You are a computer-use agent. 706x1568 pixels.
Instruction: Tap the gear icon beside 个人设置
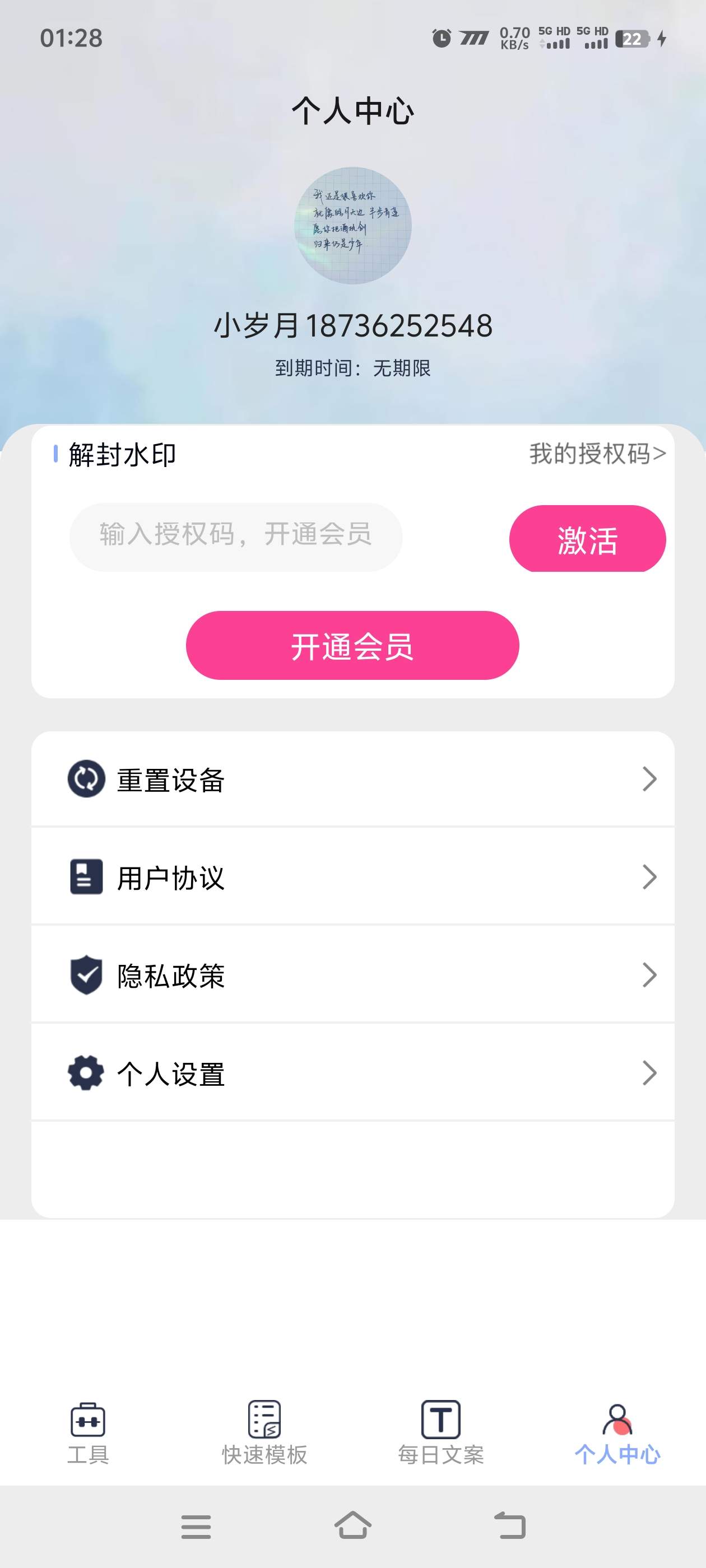click(x=85, y=1072)
